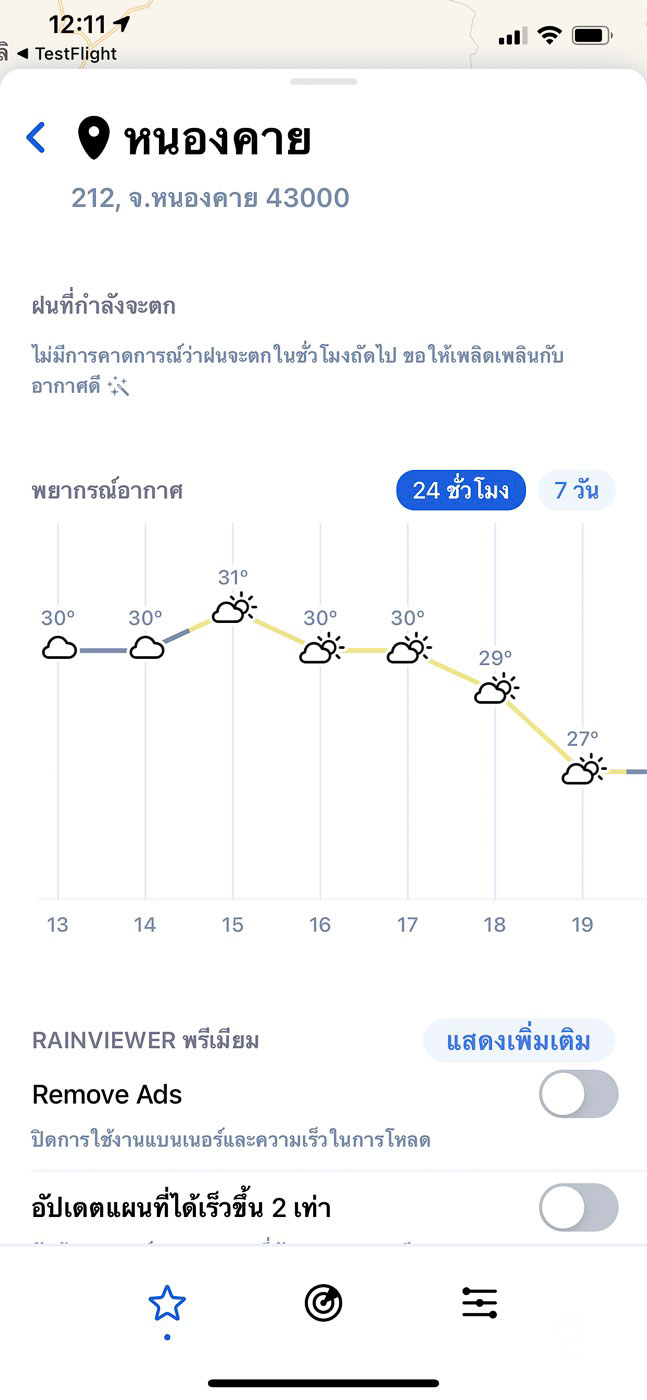The image size is (647, 1400).
Task: Go back using the blue arrow
Action: click(x=36, y=138)
